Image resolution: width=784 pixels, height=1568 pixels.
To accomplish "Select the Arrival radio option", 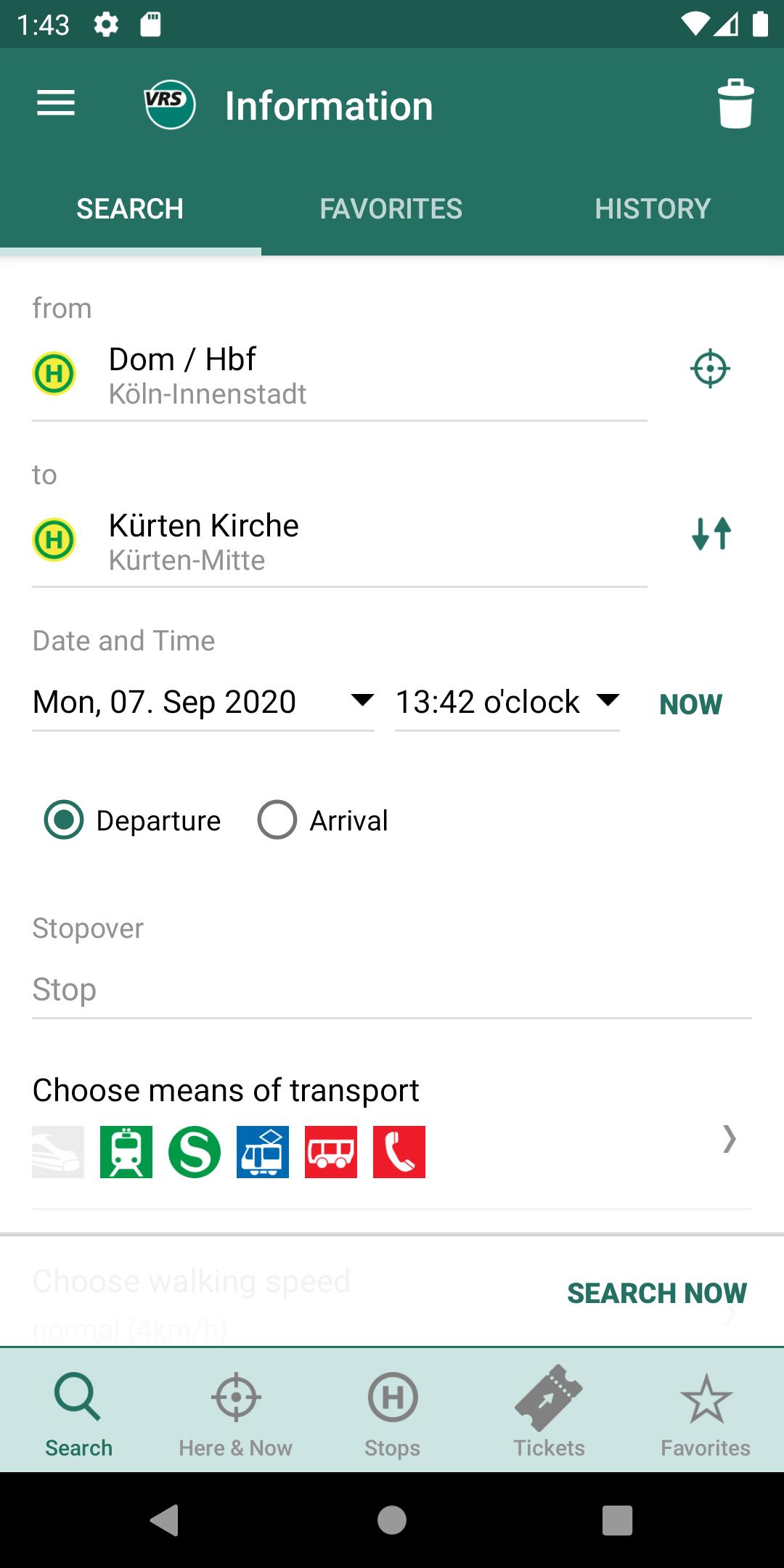I will point(278,820).
